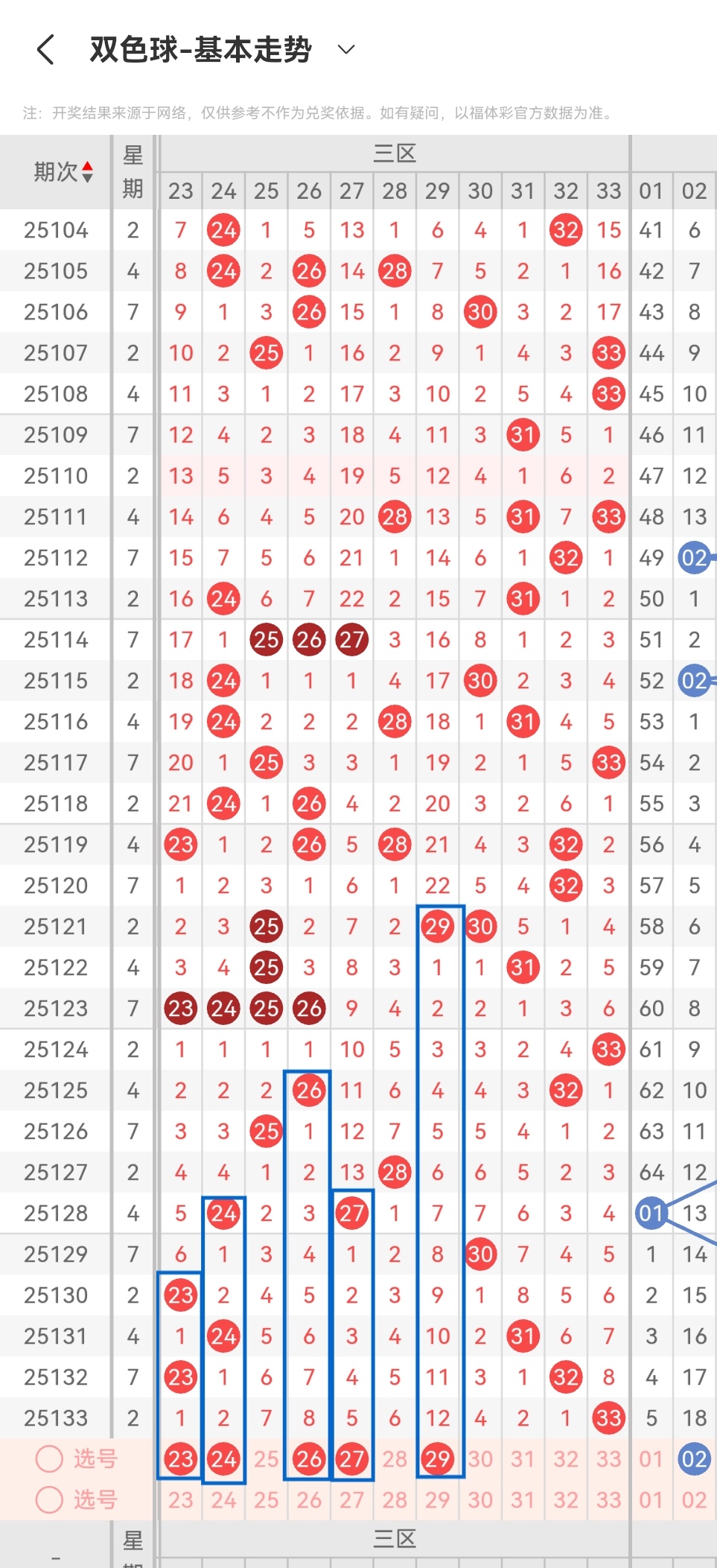Tap the red ball 24 in the 选号 row

click(223, 1459)
